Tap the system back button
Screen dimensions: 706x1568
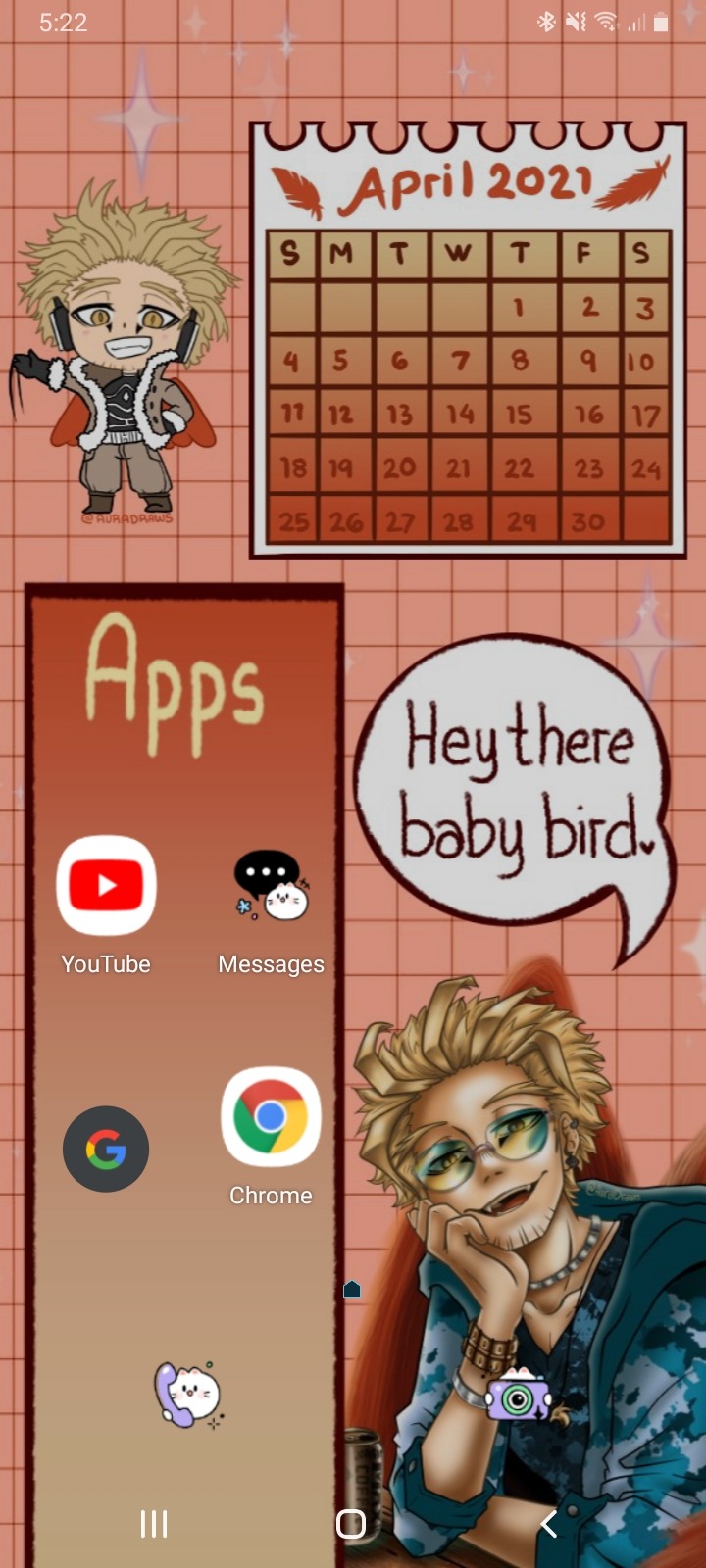pos(549,1524)
